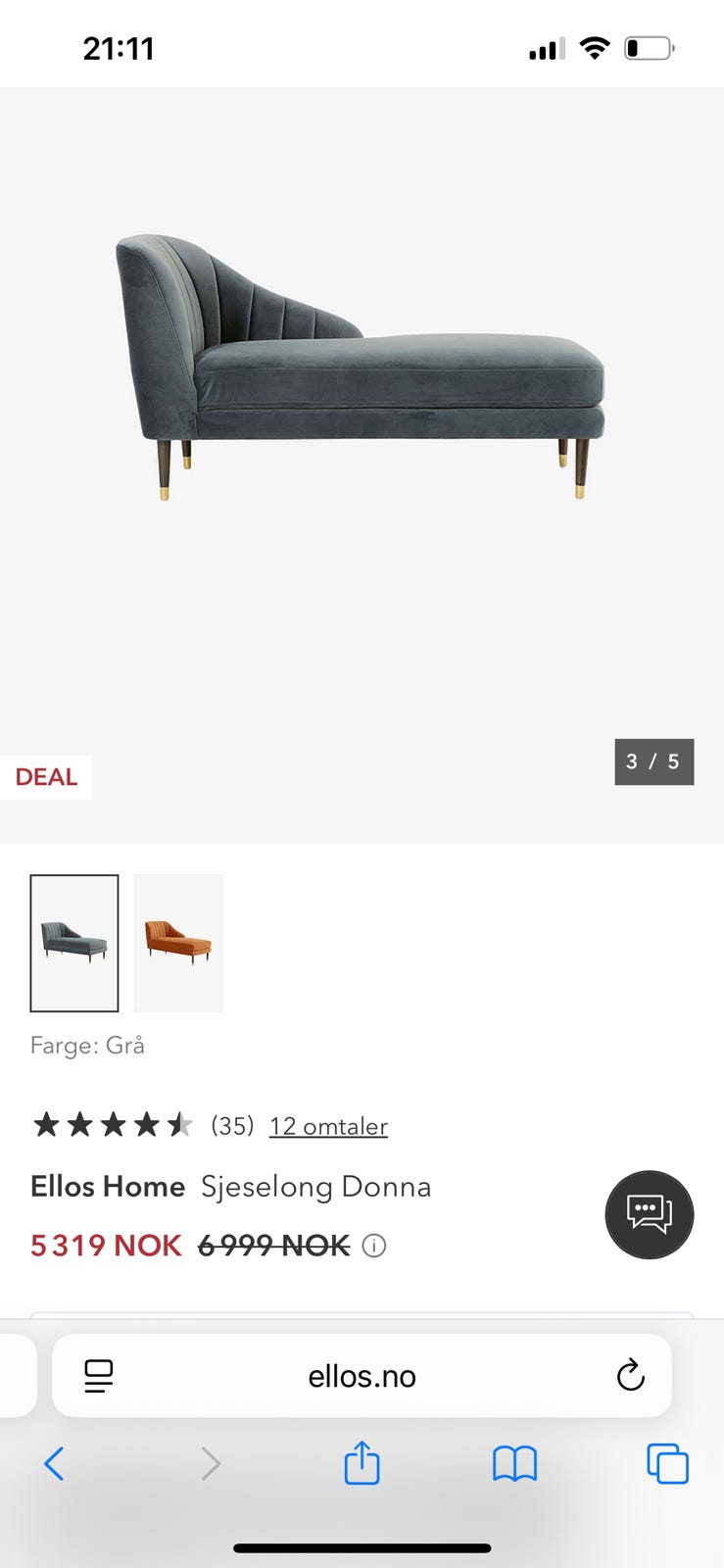Open the Ellos Home brand link
The height and width of the screenshot is (1568, 724).
(108, 1187)
